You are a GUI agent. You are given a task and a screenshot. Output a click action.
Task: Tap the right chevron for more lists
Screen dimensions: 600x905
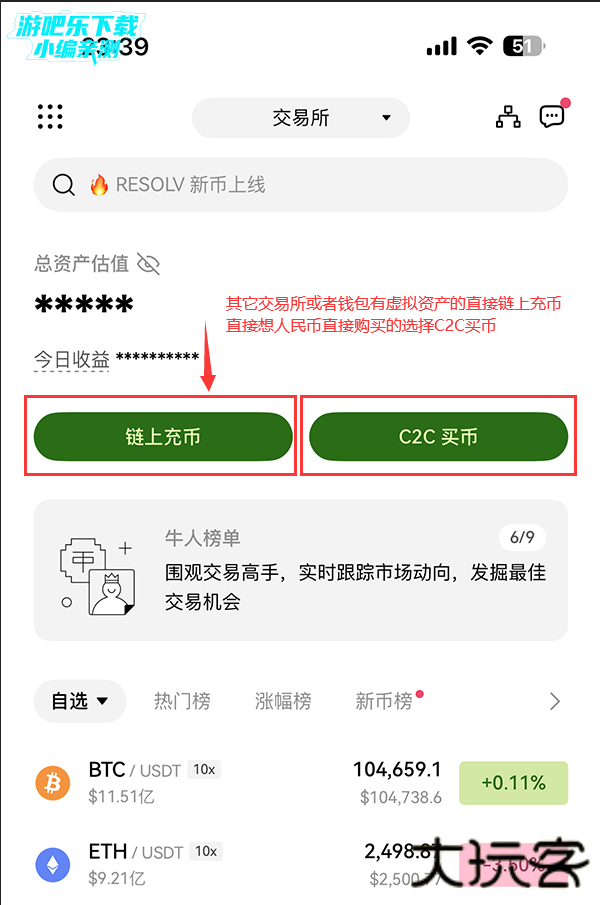click(x=555, y=701)
